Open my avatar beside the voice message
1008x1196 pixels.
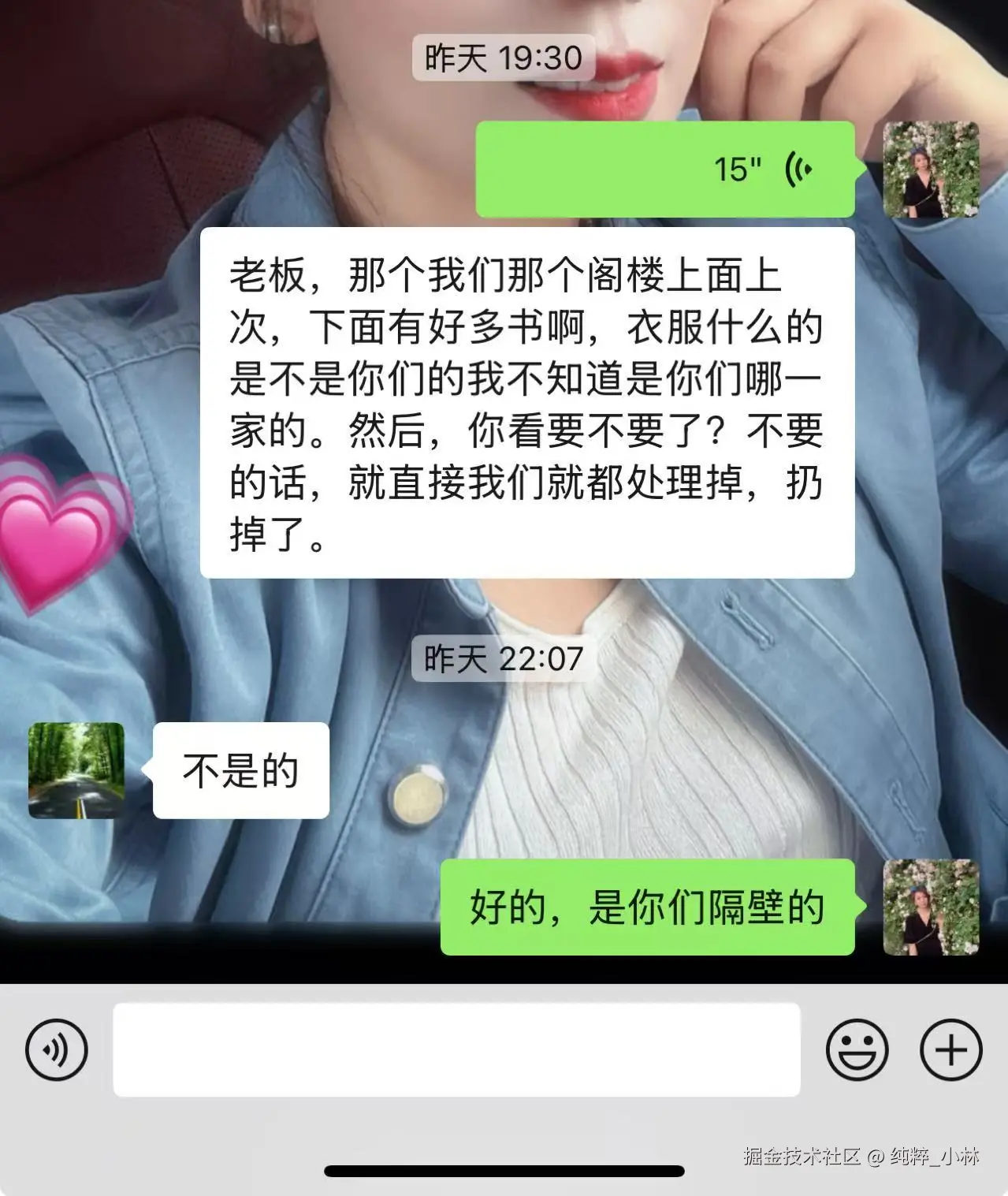coord(931,170)
